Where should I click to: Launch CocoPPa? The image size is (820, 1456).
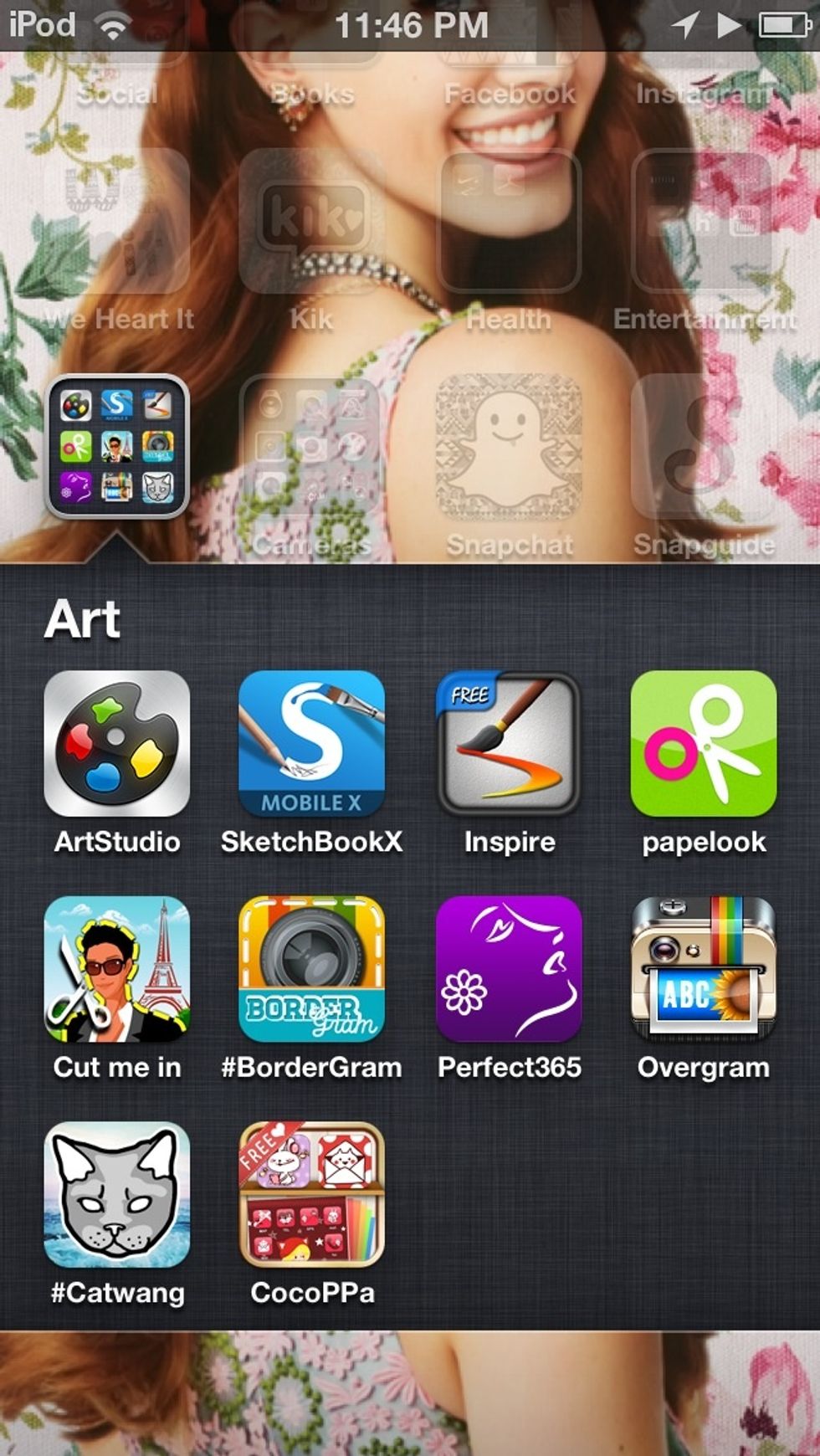pos(311,1195)
